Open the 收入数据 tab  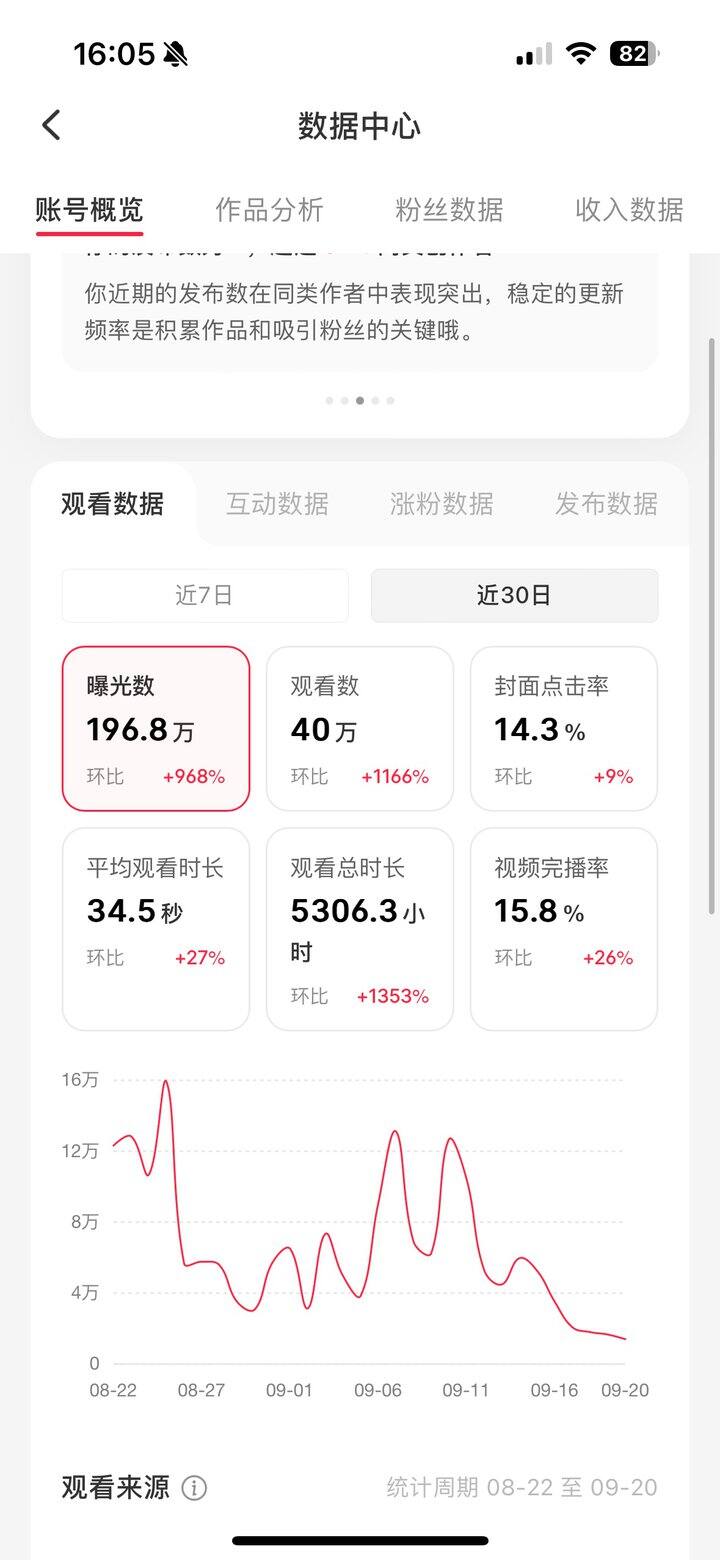pos(629,210)
